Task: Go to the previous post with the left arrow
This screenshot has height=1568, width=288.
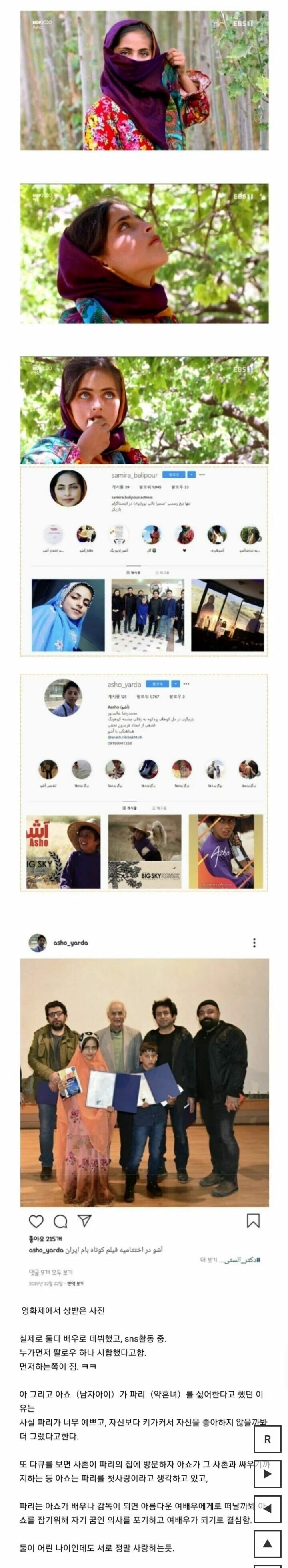Action: (267, 1509)
